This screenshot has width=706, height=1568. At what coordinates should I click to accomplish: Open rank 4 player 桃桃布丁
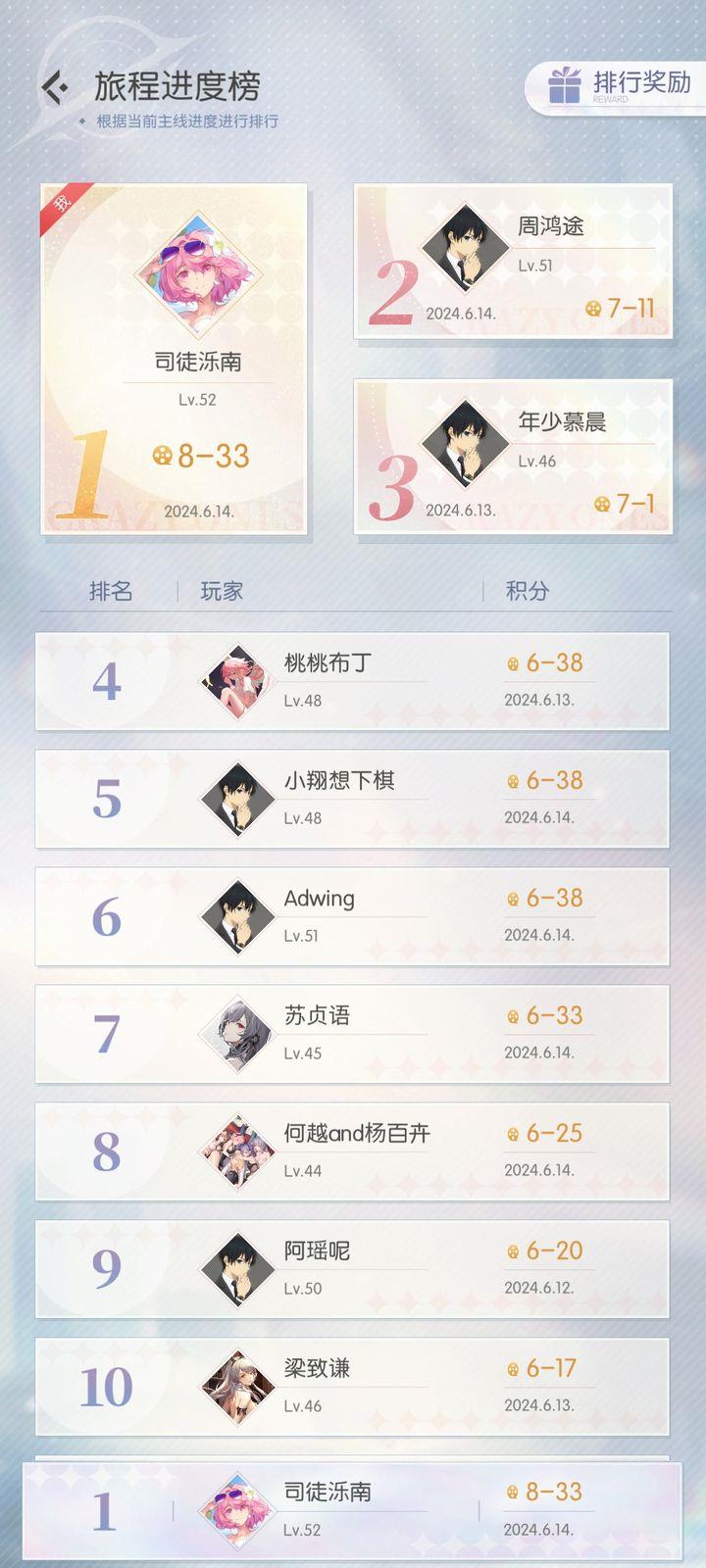(352, 681)
